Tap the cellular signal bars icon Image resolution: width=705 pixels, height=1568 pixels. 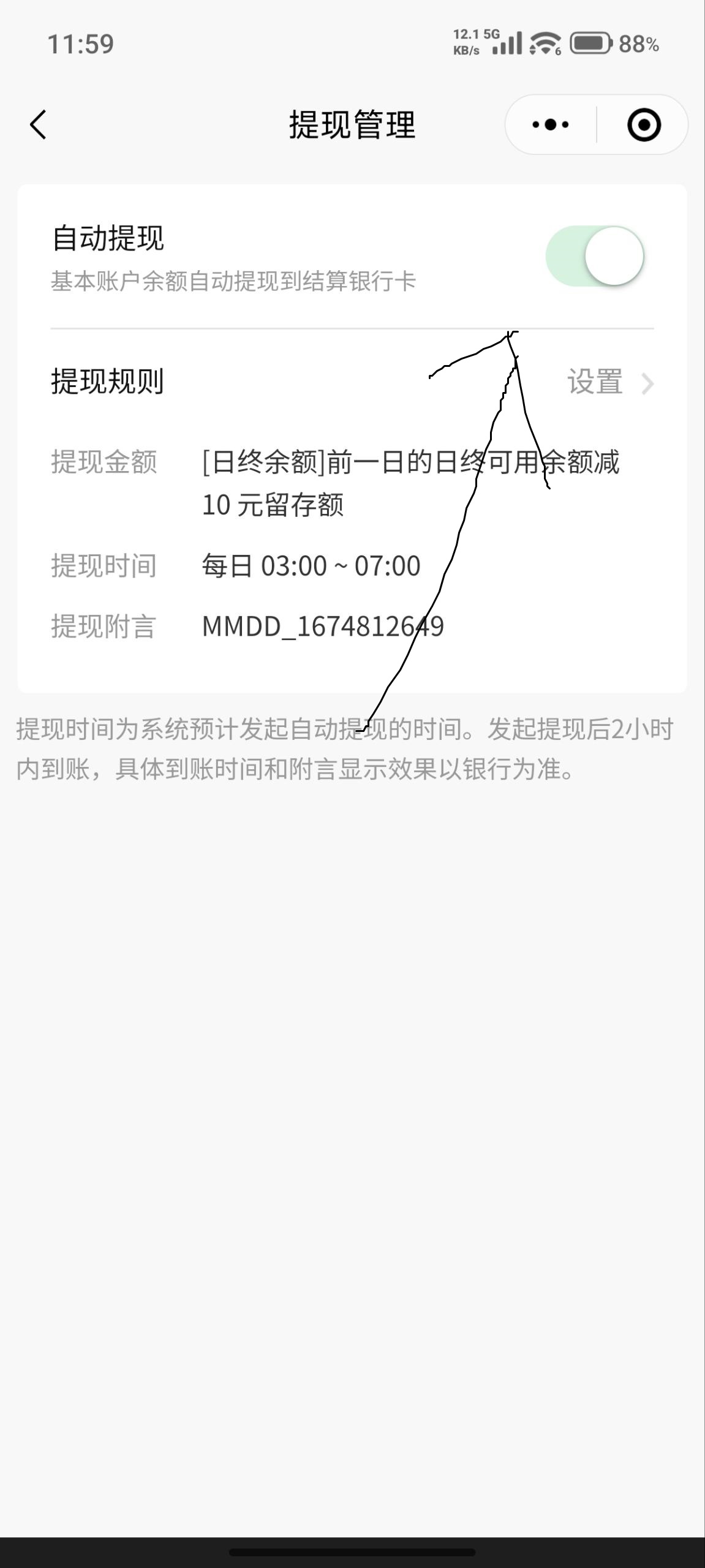(505, 44)
